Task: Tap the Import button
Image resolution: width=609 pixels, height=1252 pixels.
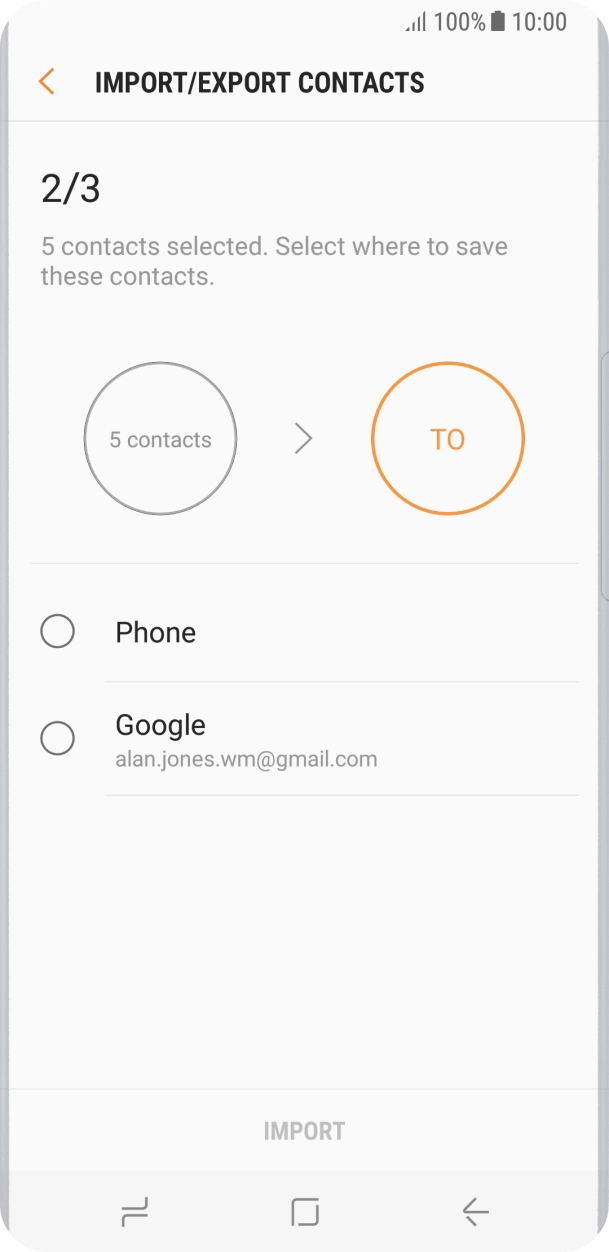Action: 304,1131
